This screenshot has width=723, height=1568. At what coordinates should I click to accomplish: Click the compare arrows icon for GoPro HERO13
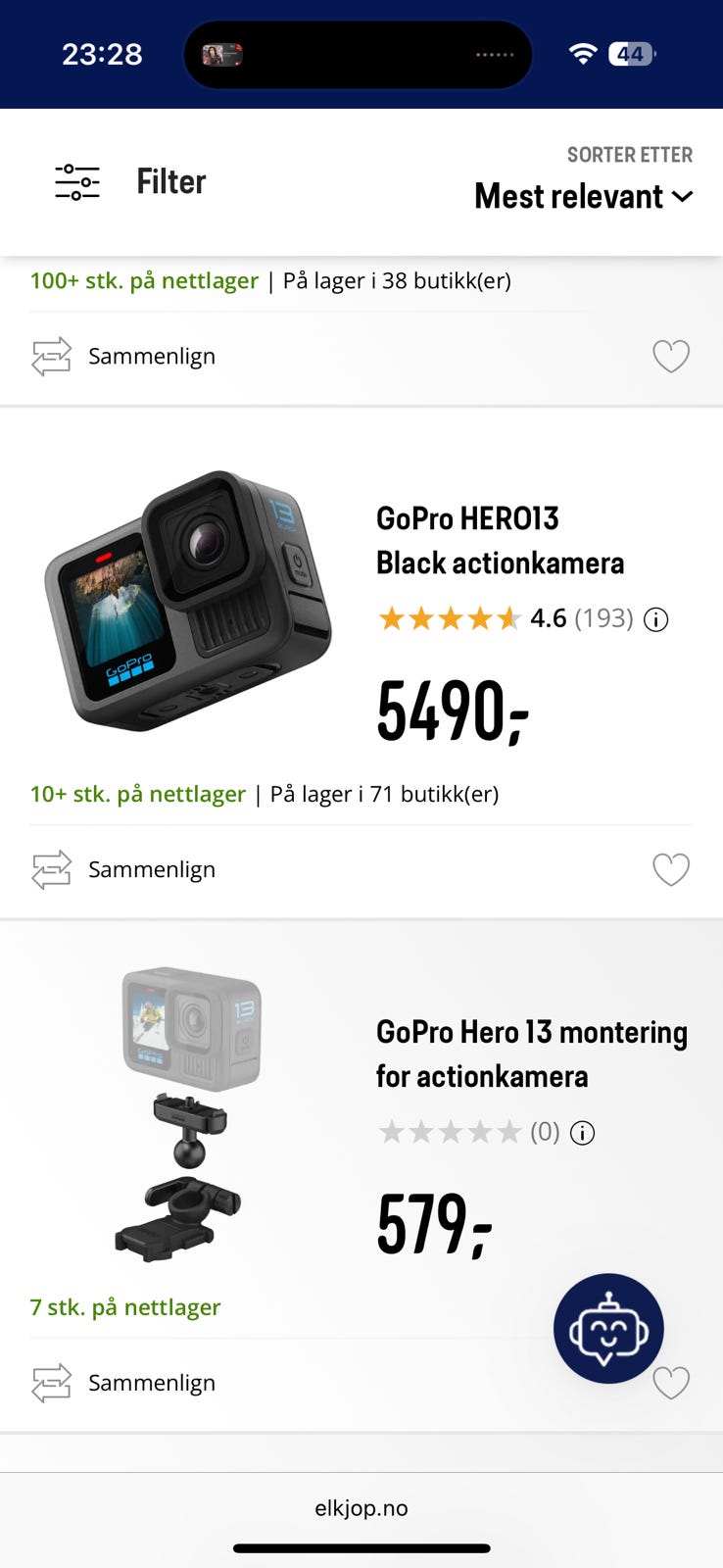pyautogui.click(x=51, y=868)
